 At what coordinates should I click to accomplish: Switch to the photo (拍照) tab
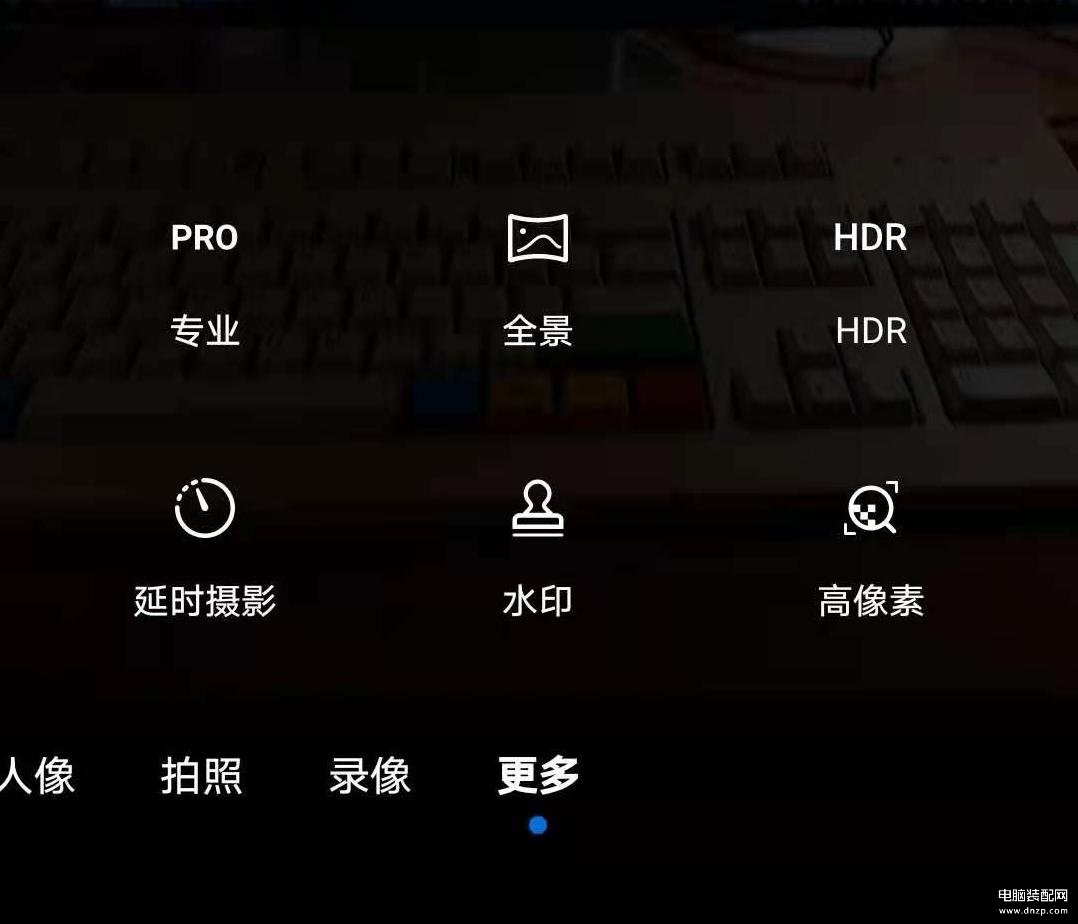click(202, 776)
